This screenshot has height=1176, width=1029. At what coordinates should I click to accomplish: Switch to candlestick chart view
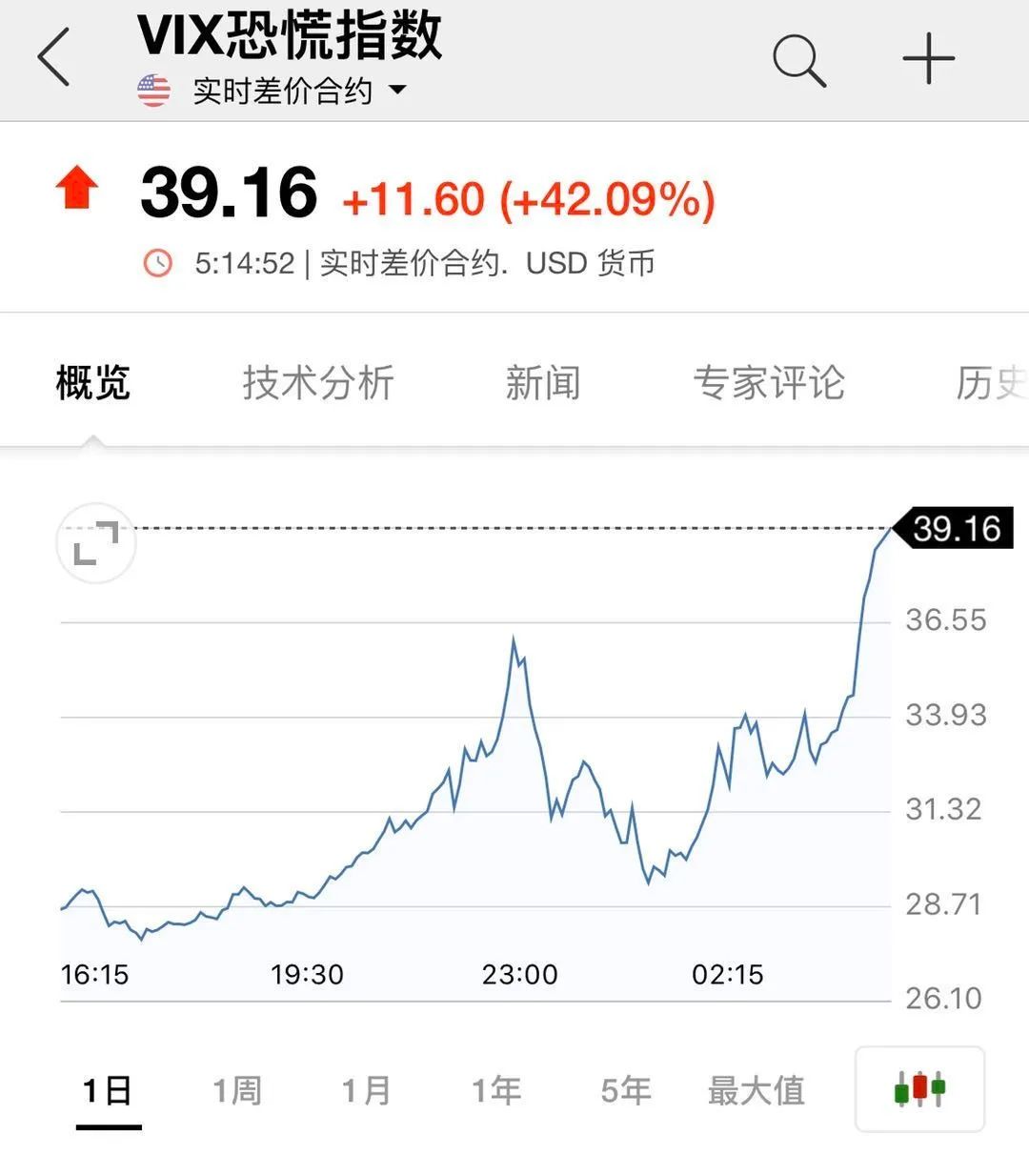pyautogui.click(x=919, y=1088)
